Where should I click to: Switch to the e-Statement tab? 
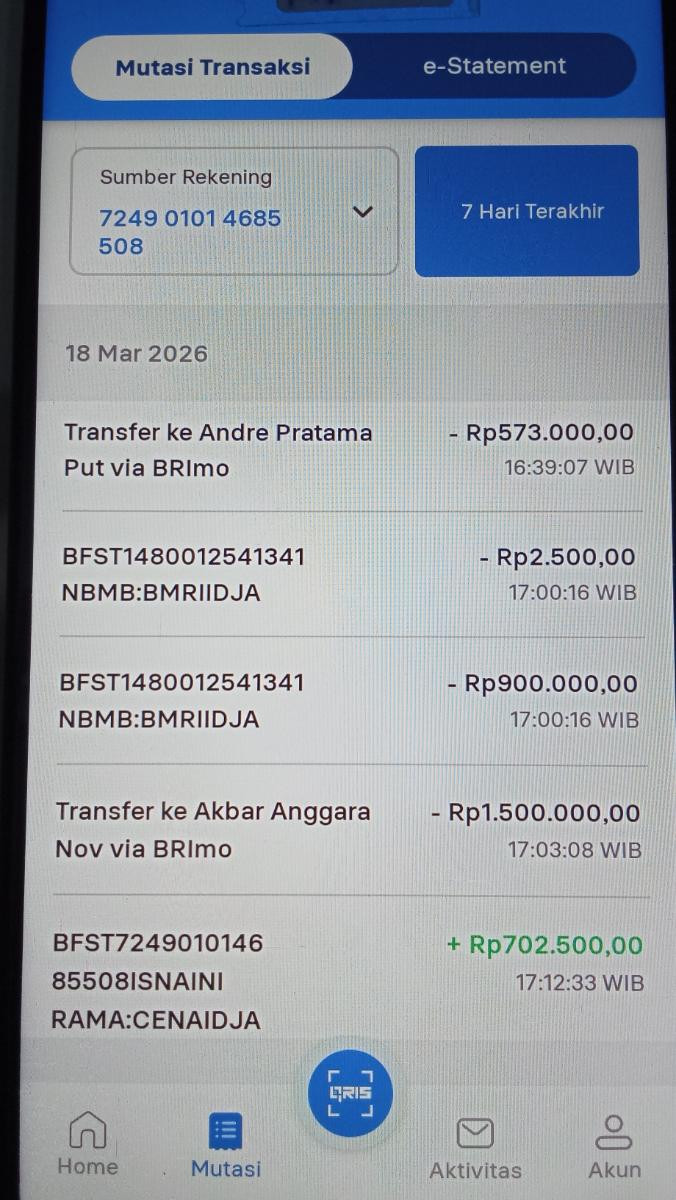tap(494, 67)
